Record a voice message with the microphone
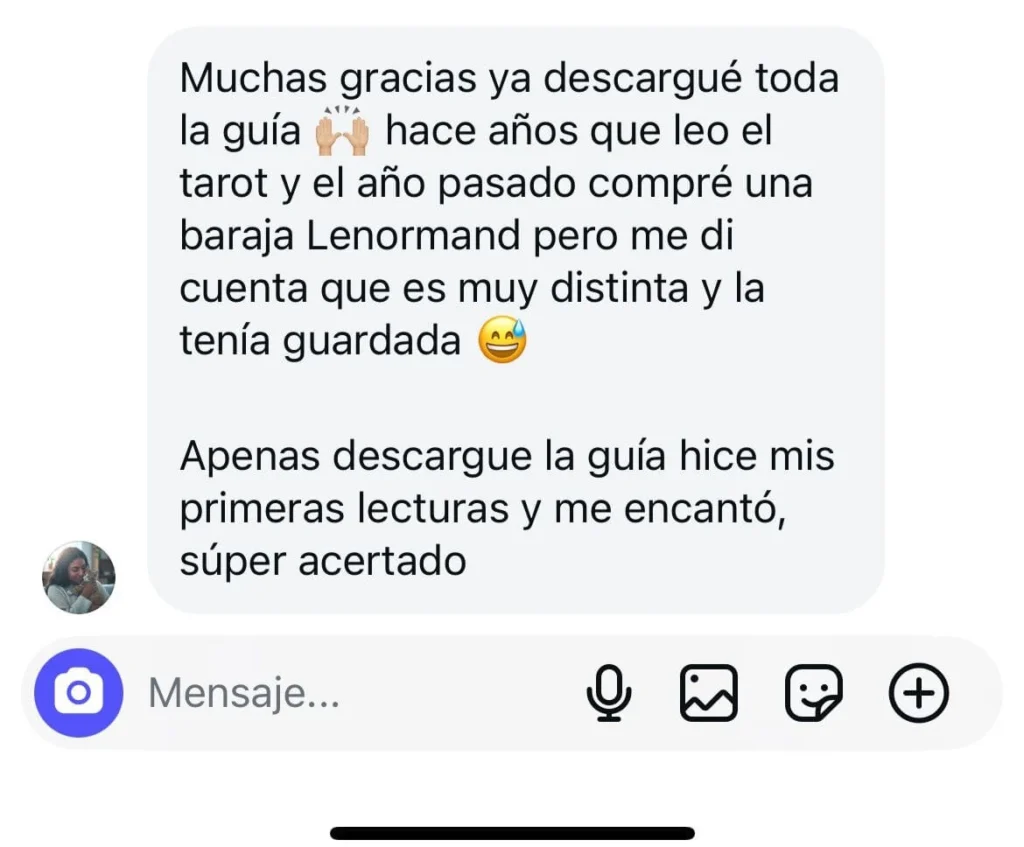Screen dimensions: 1024x847 click(x=608, y=693)
